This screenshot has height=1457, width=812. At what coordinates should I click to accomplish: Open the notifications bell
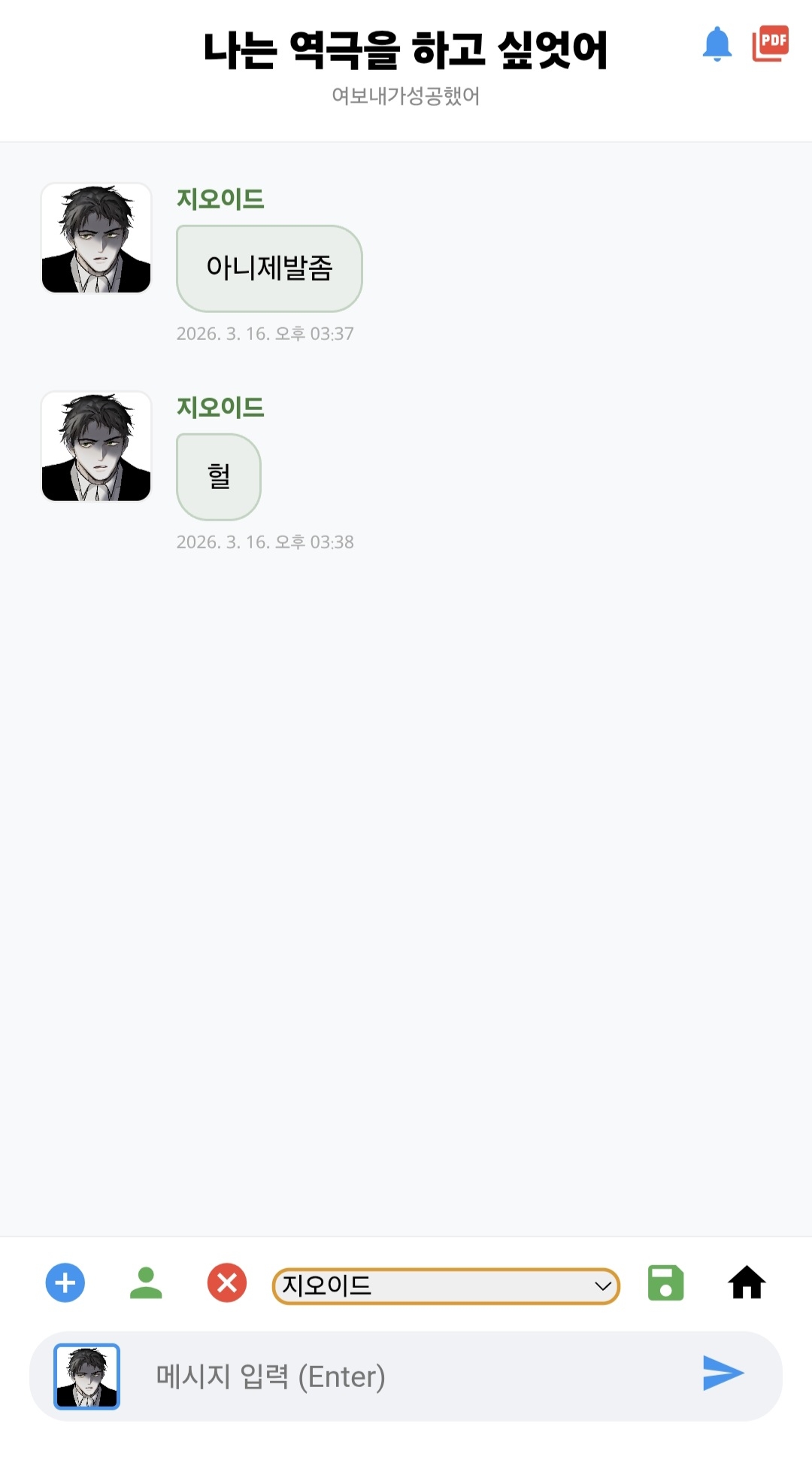click(x=717, y=44)
